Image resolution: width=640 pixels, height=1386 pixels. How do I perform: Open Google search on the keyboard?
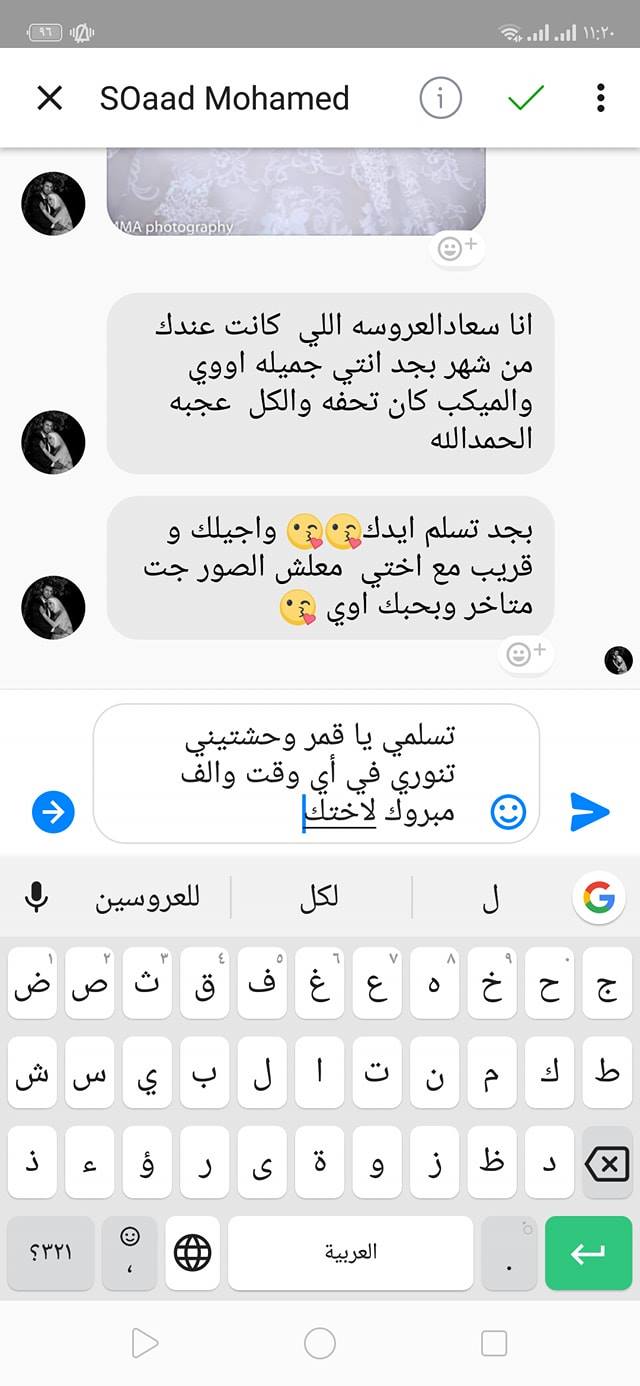tap(598, 898)
